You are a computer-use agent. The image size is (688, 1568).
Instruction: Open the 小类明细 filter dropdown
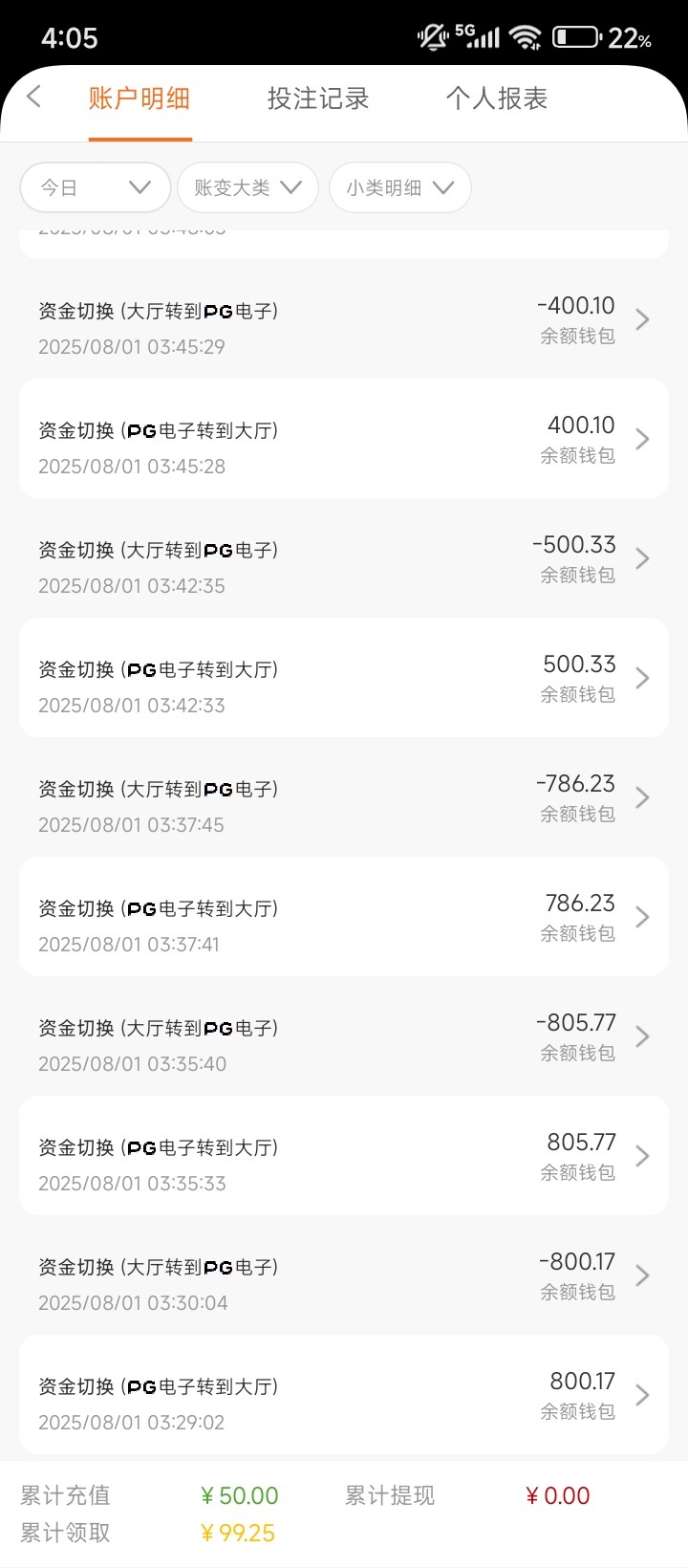399,187
